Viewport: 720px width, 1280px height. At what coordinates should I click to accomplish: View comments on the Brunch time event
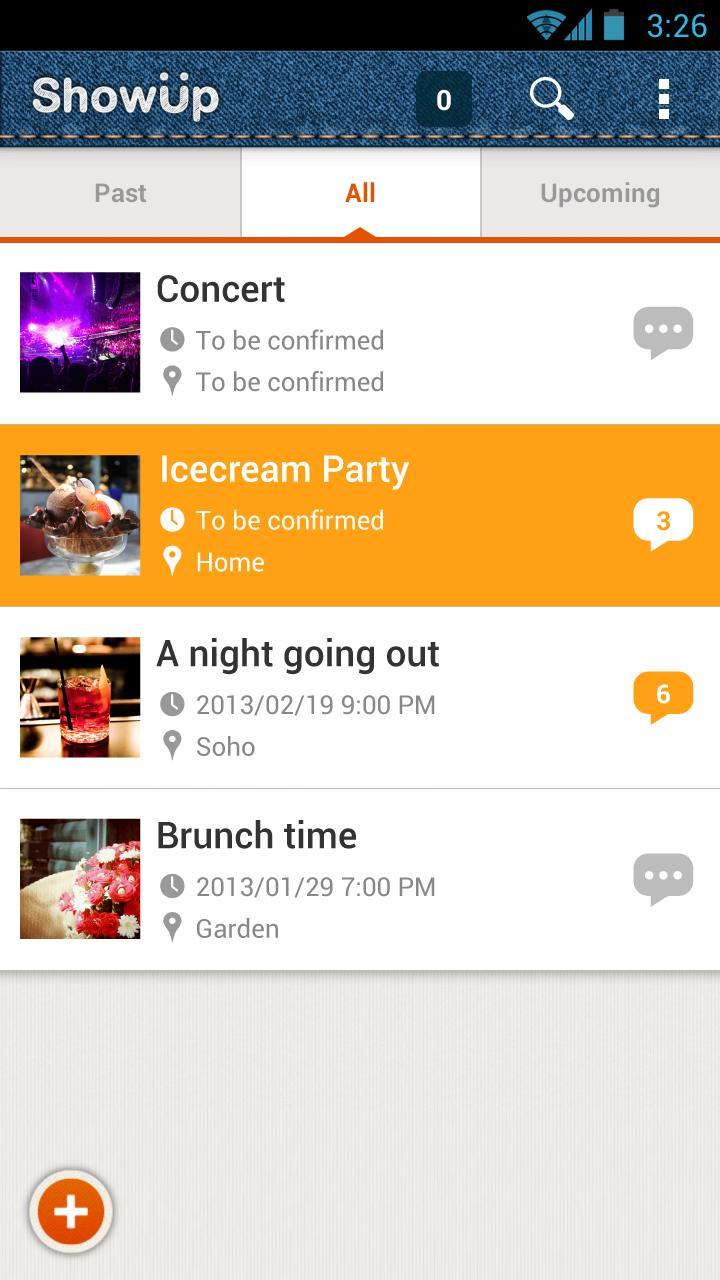(663, 878)
